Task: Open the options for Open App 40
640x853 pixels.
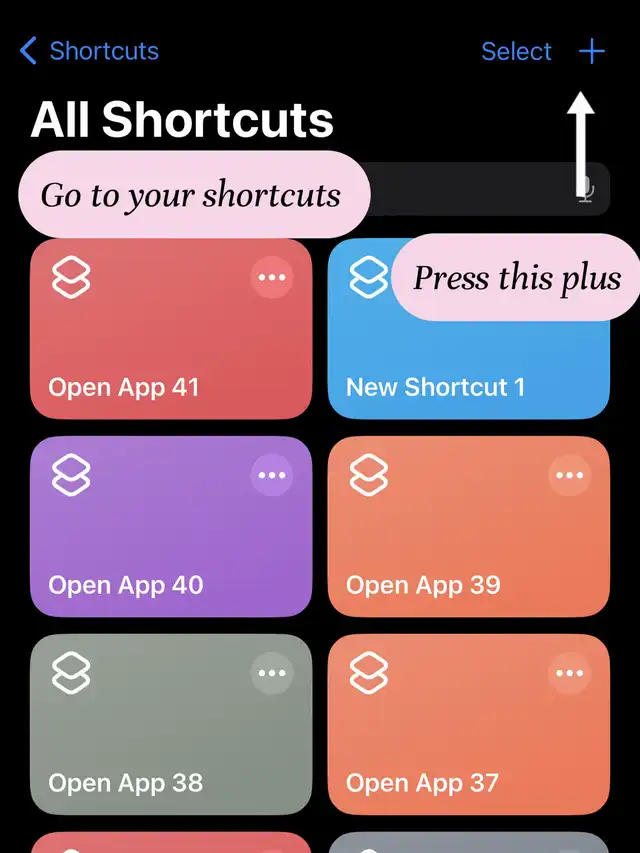Action: [x=272, y=476]
